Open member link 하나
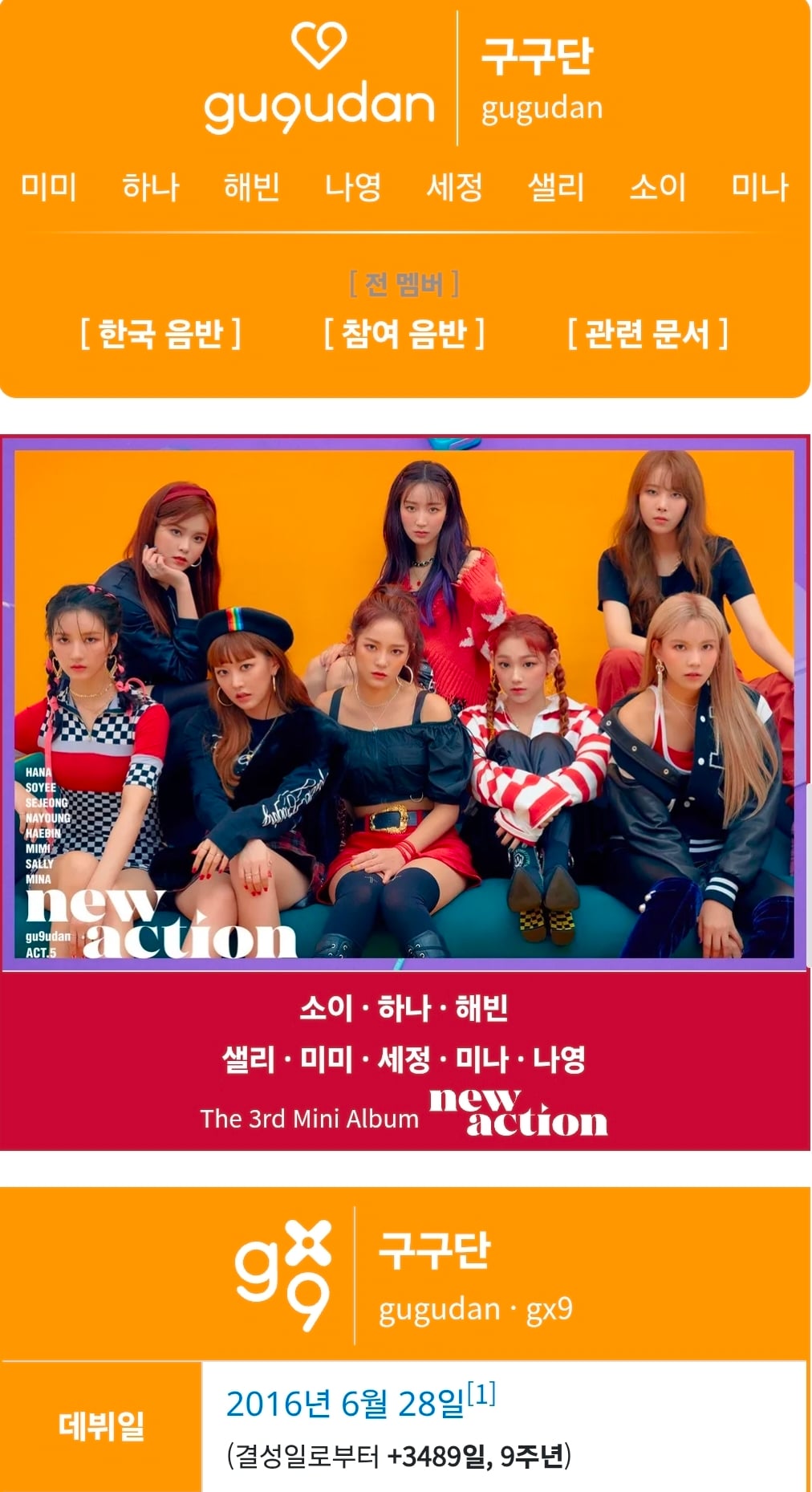This screenshot has width=812, height=1492. tap(150, 187)
